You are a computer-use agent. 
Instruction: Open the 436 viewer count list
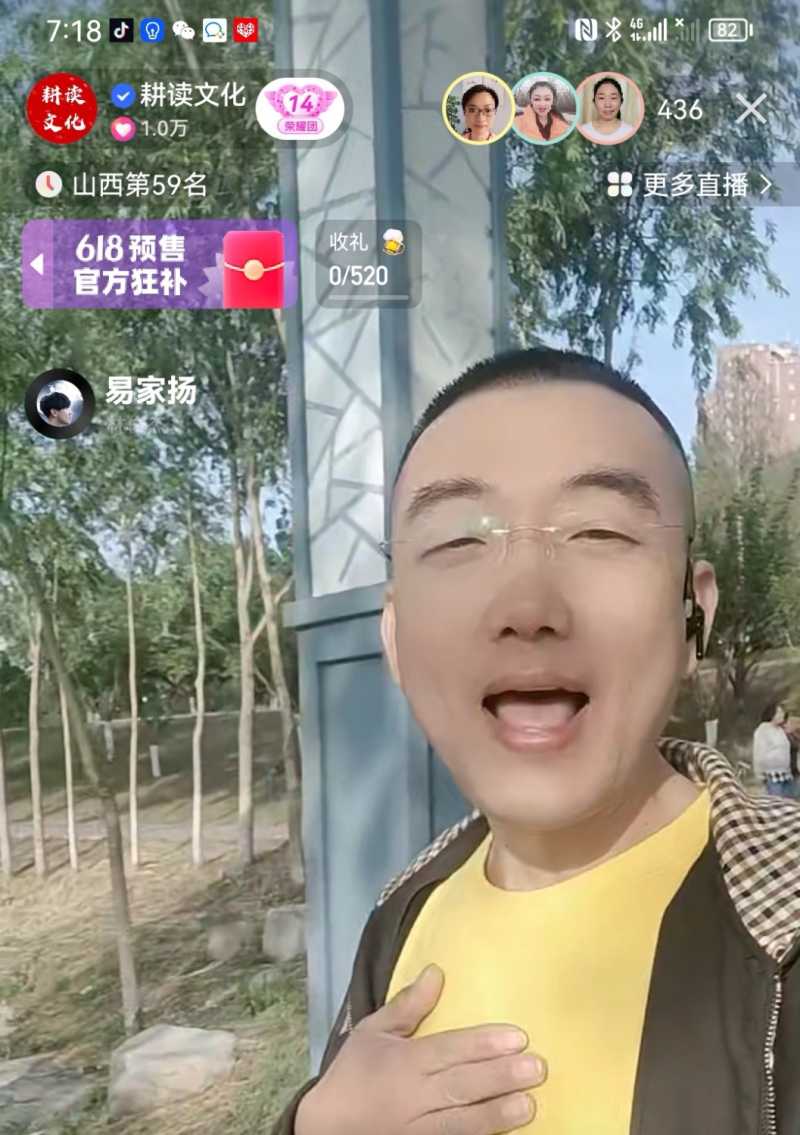[680, 110]
